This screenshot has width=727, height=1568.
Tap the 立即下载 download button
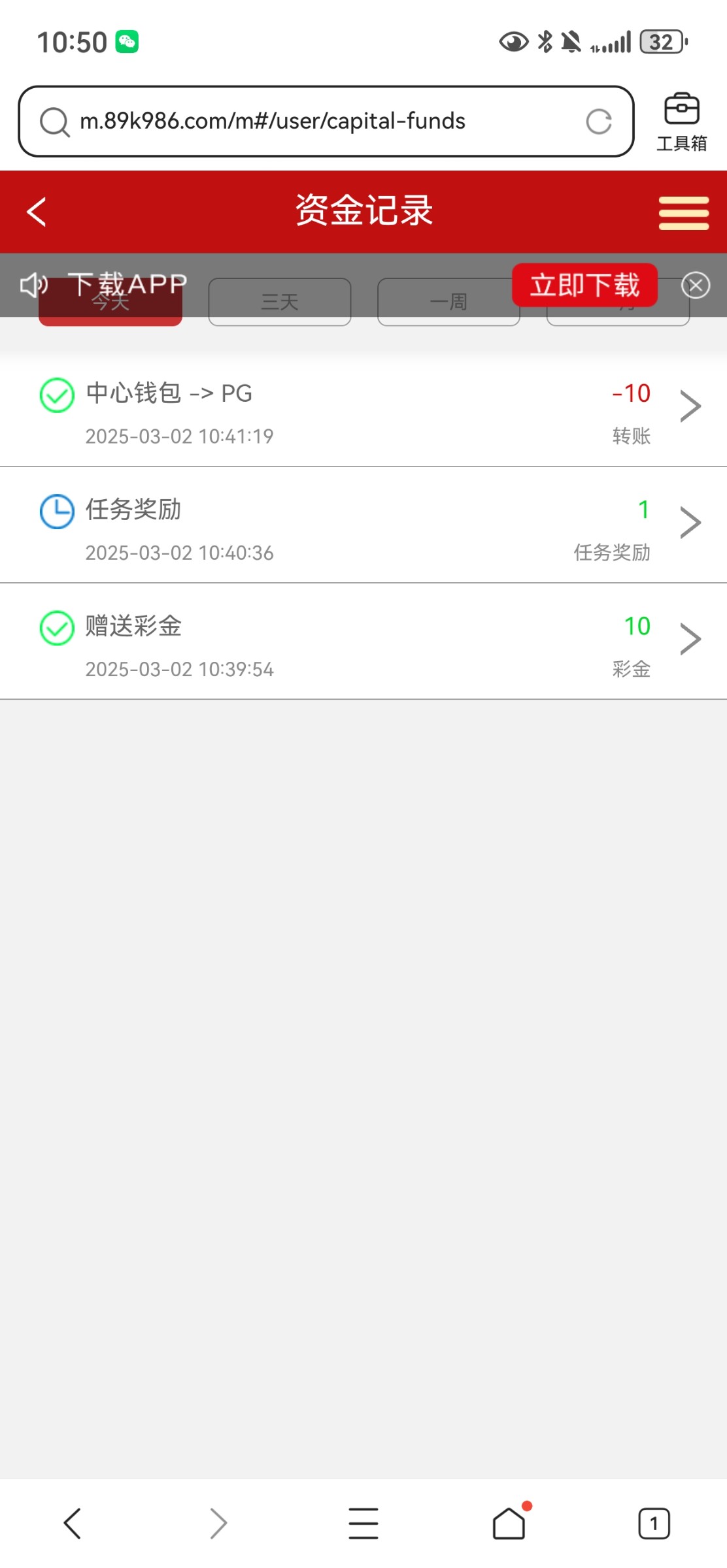(584, 285)
